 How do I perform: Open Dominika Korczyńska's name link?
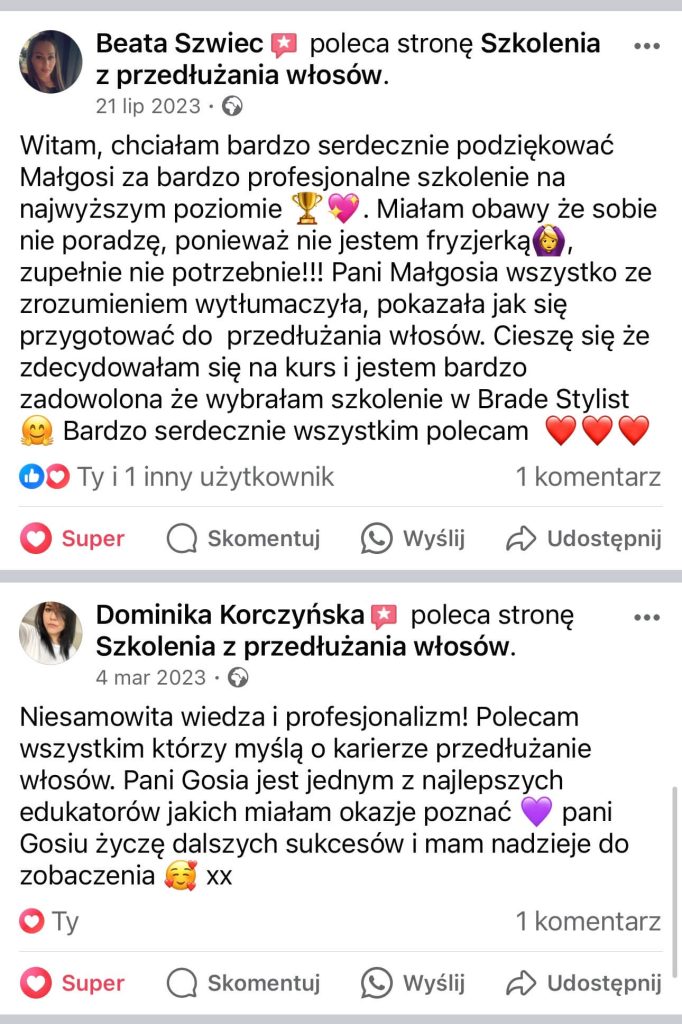pos(230,616)
